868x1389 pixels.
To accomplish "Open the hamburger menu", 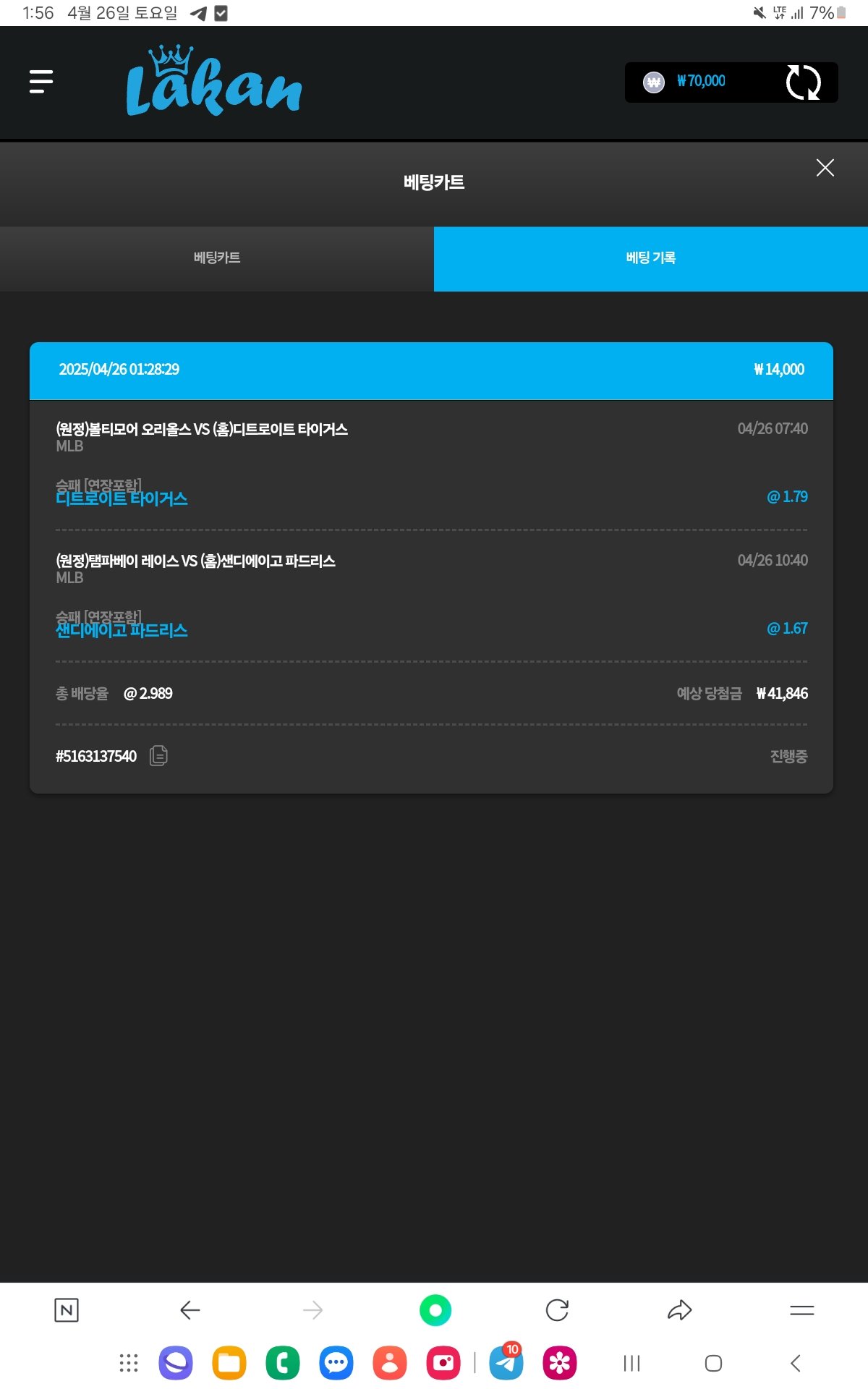I will coord(41,82).
